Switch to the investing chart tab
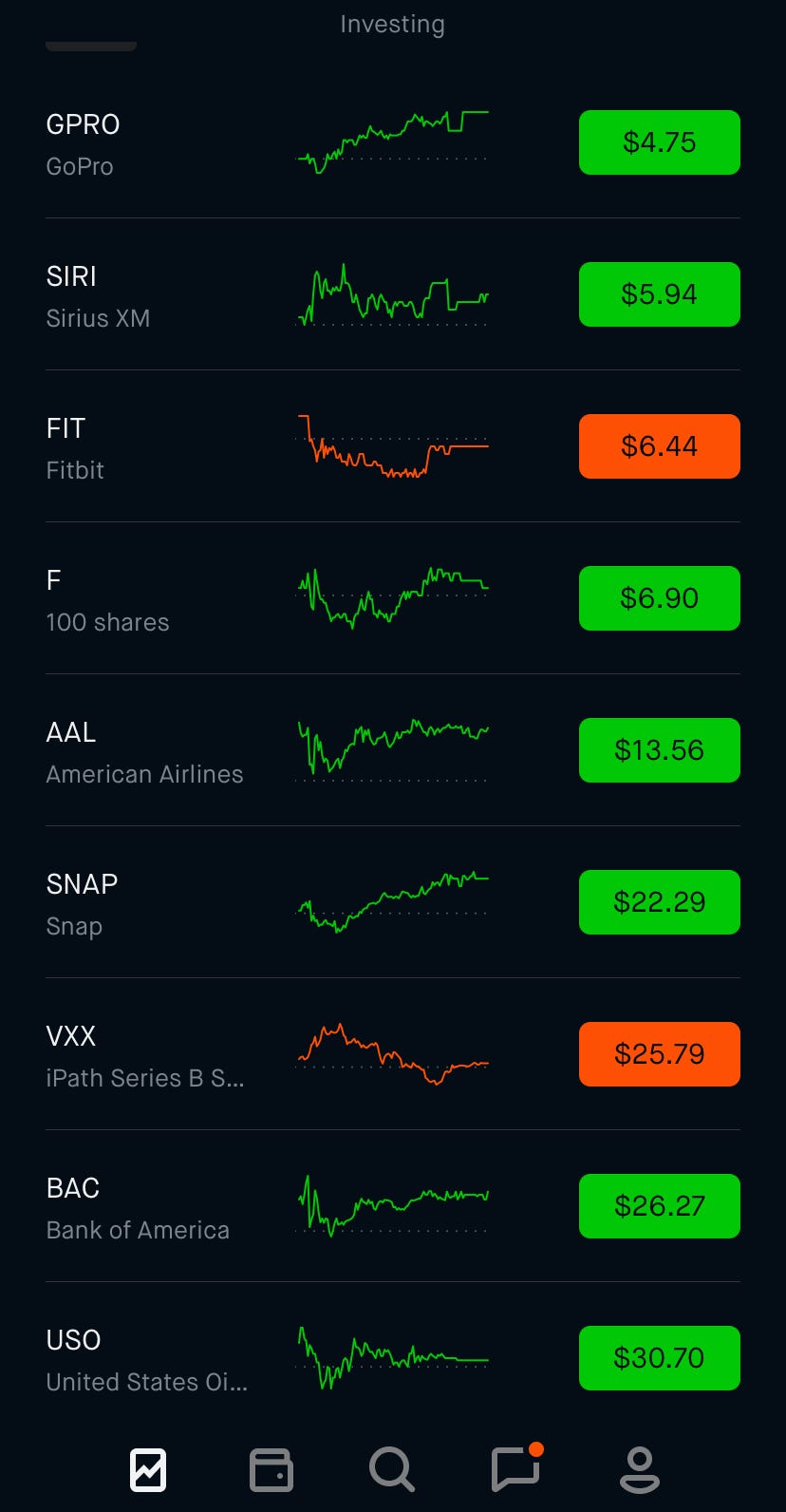The width and height of the screenshot is (786, 1512). pos(148,1470)
